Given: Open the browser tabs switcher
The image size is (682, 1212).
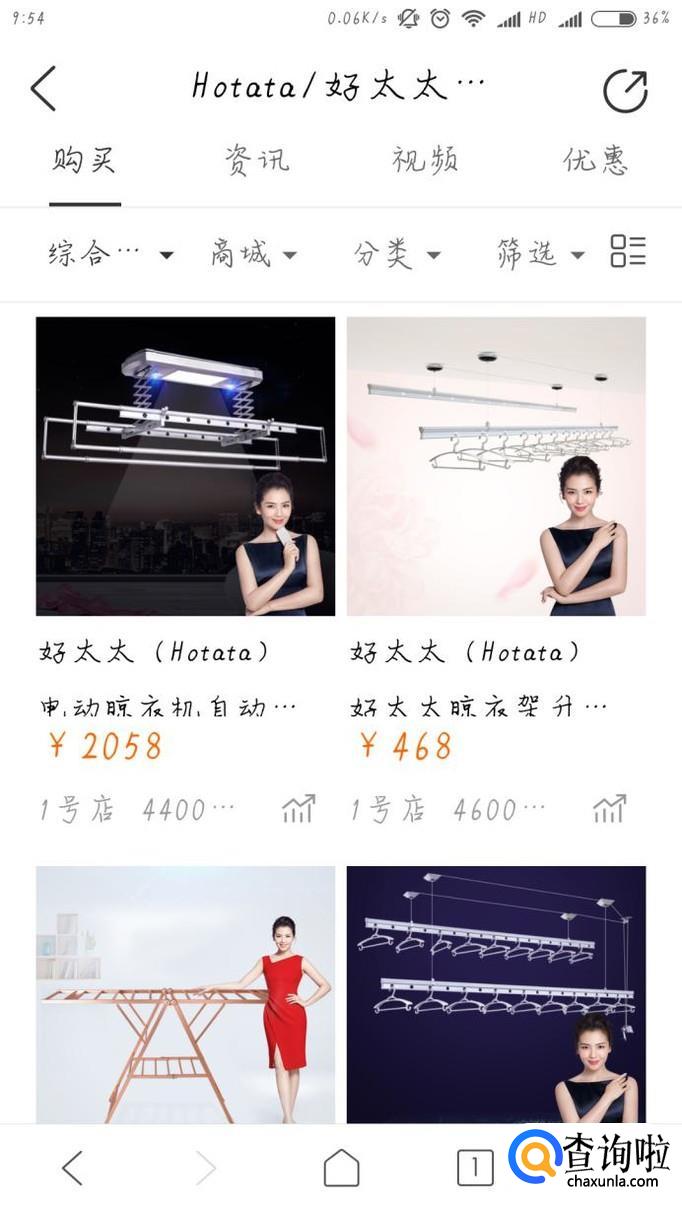Looking at the screenshot, I should click(475, 1167).
